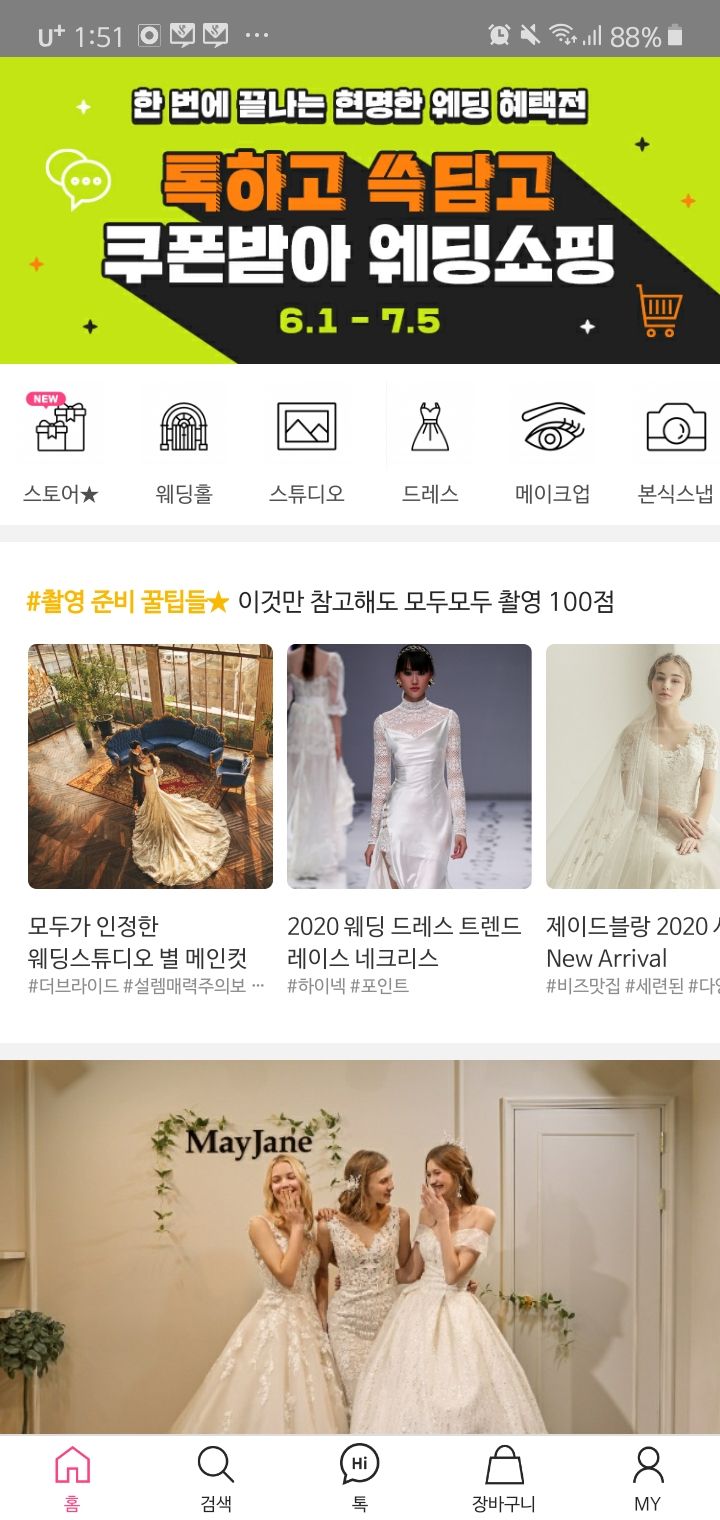Open the wedding coupon shopping banner
This screenshot has height=1520, width=720.
tap(360, 210)
